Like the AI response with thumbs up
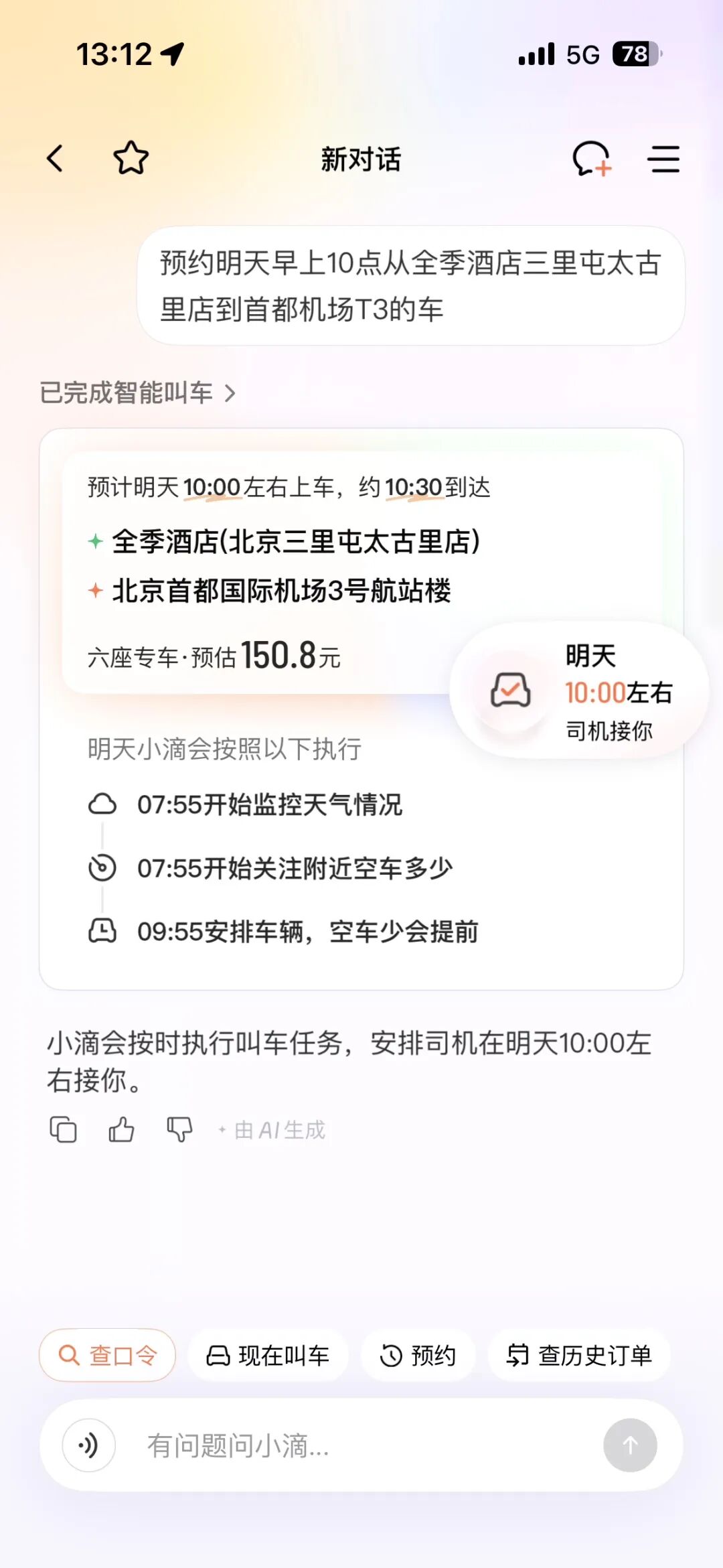This screenshot has width=723, height=1568. pyautogui.click(x=121, y=1130)
